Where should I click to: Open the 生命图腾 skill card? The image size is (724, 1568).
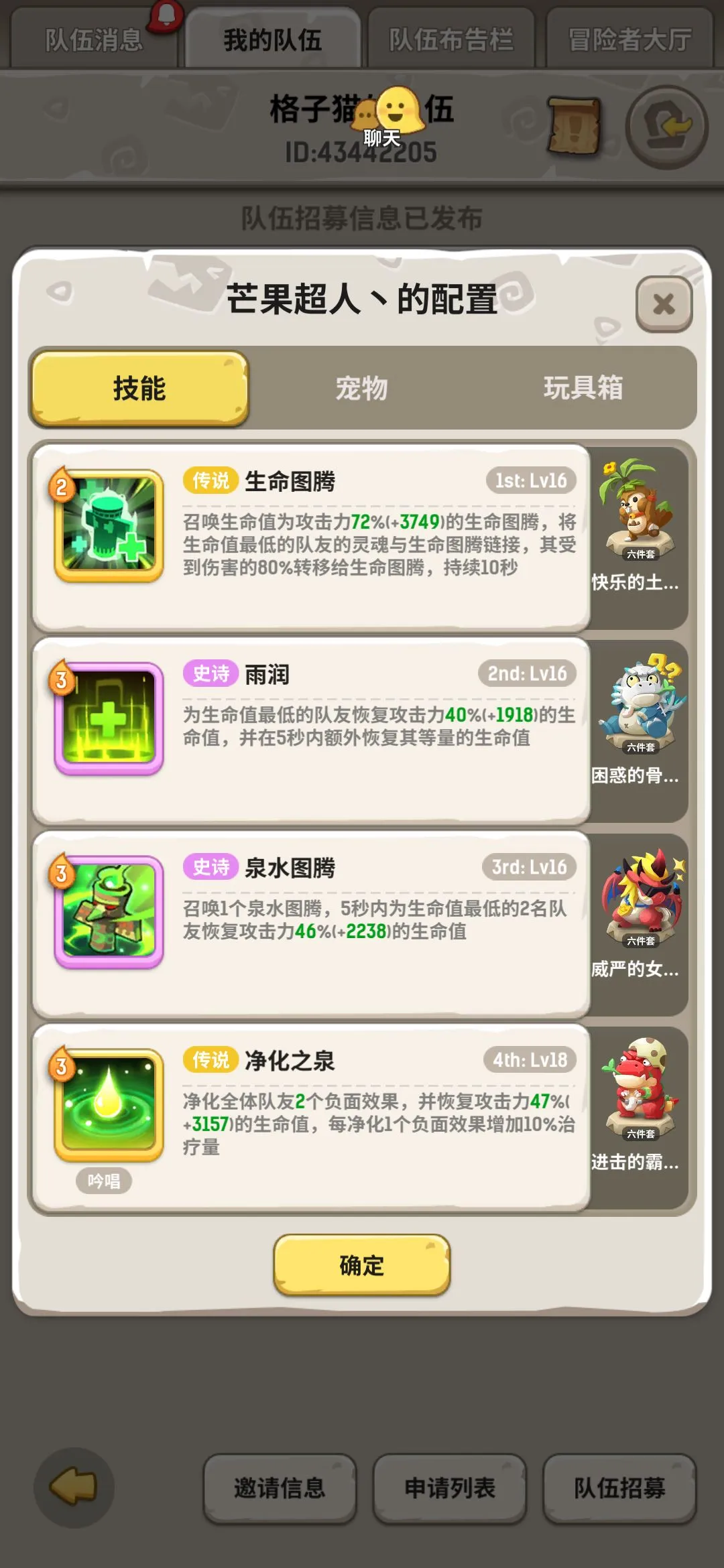click(x=312, y=537)
